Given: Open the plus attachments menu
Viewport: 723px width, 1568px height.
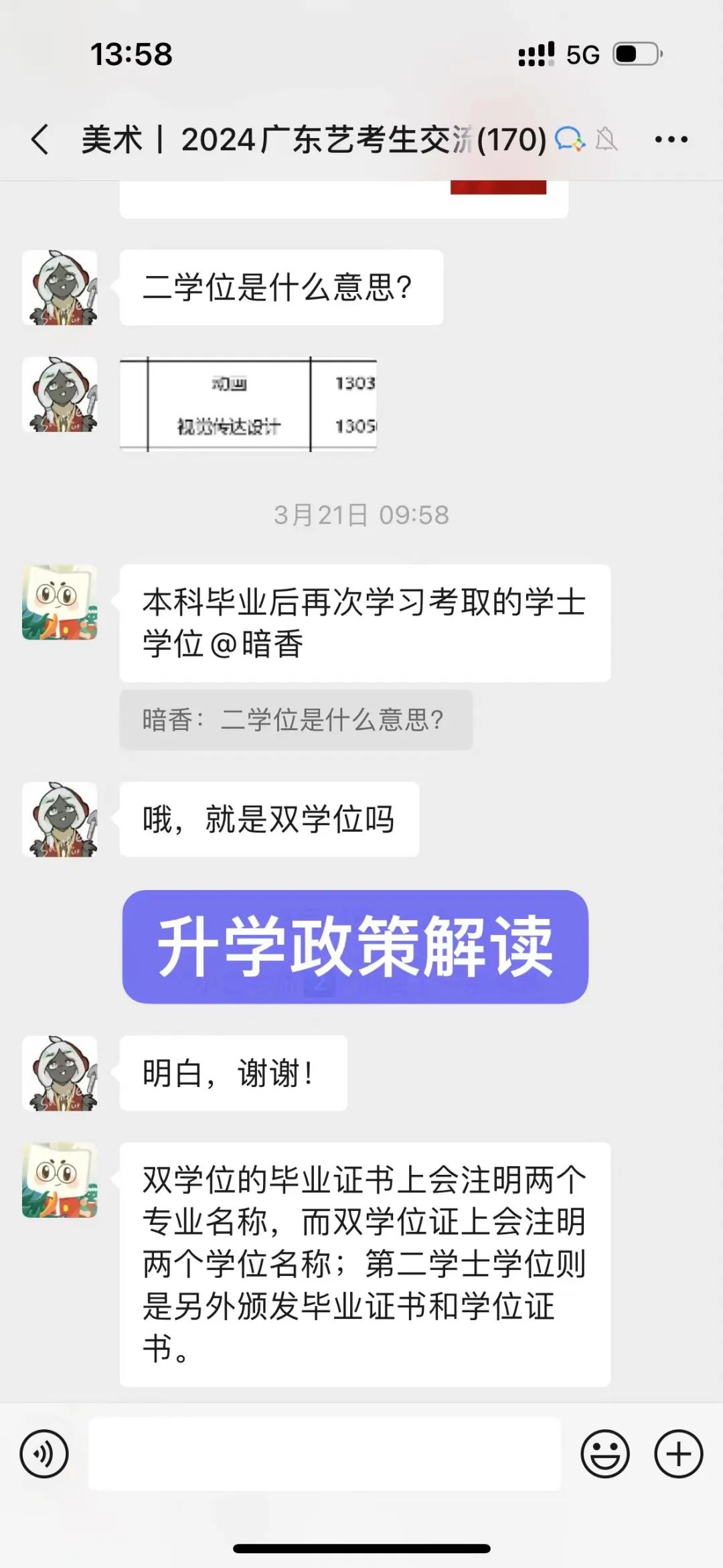Looking at the screenshot, I should pos(678,1454).
